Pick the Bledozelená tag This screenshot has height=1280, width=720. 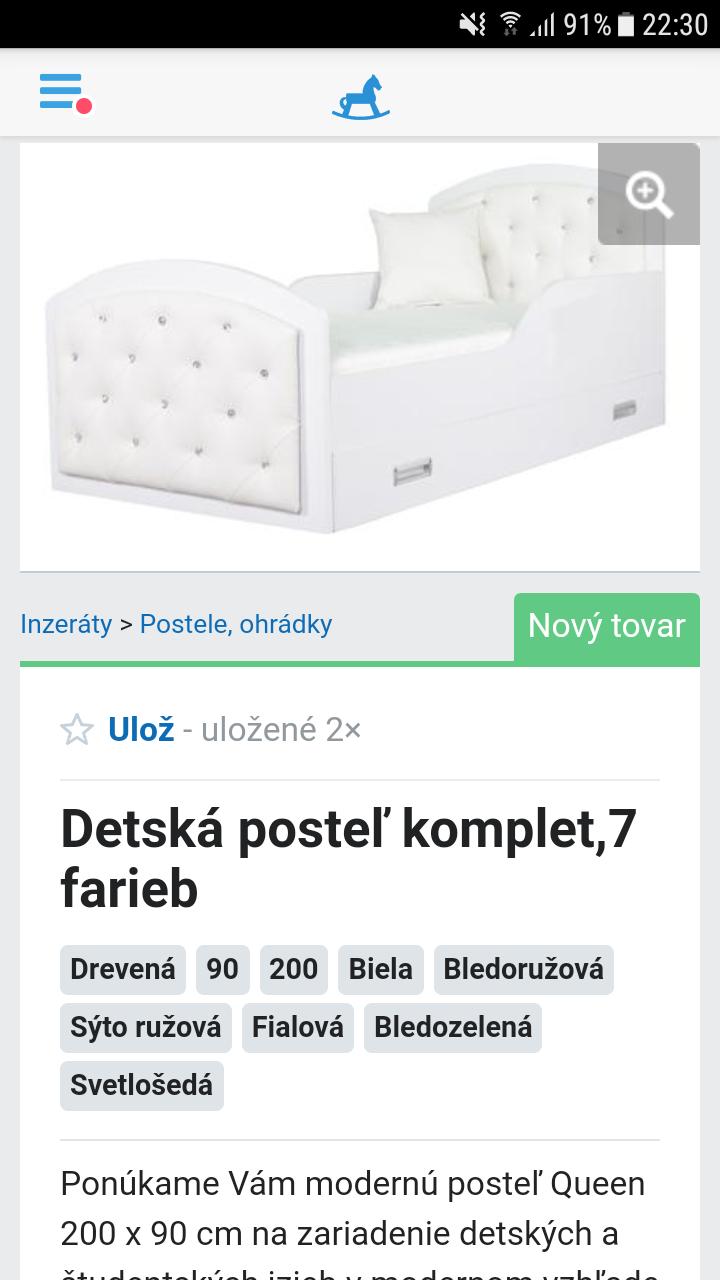[x=452, y=1027]
